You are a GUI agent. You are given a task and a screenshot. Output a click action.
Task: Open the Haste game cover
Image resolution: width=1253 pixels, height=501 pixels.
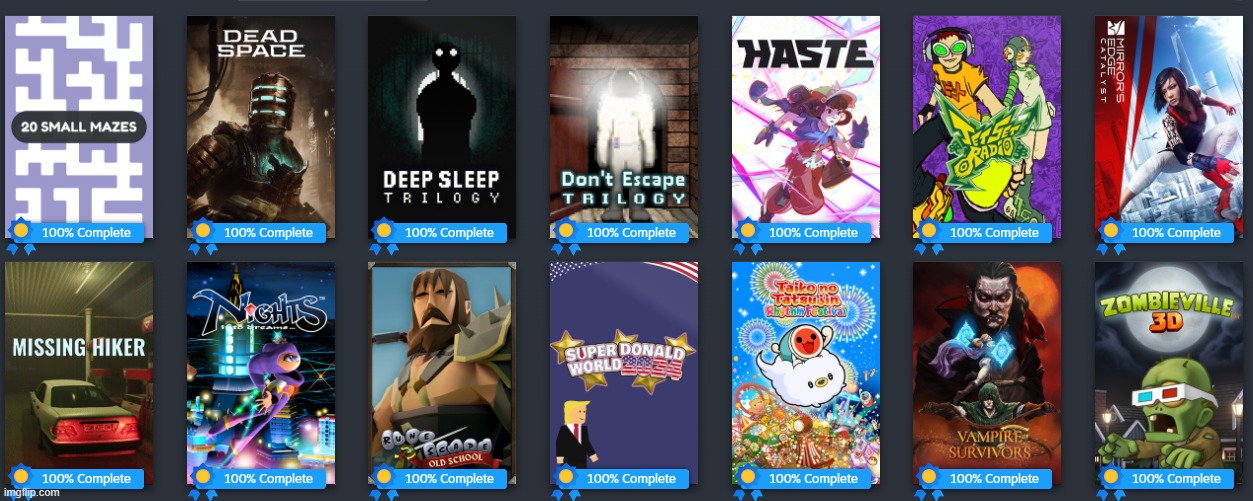[806, 125]
